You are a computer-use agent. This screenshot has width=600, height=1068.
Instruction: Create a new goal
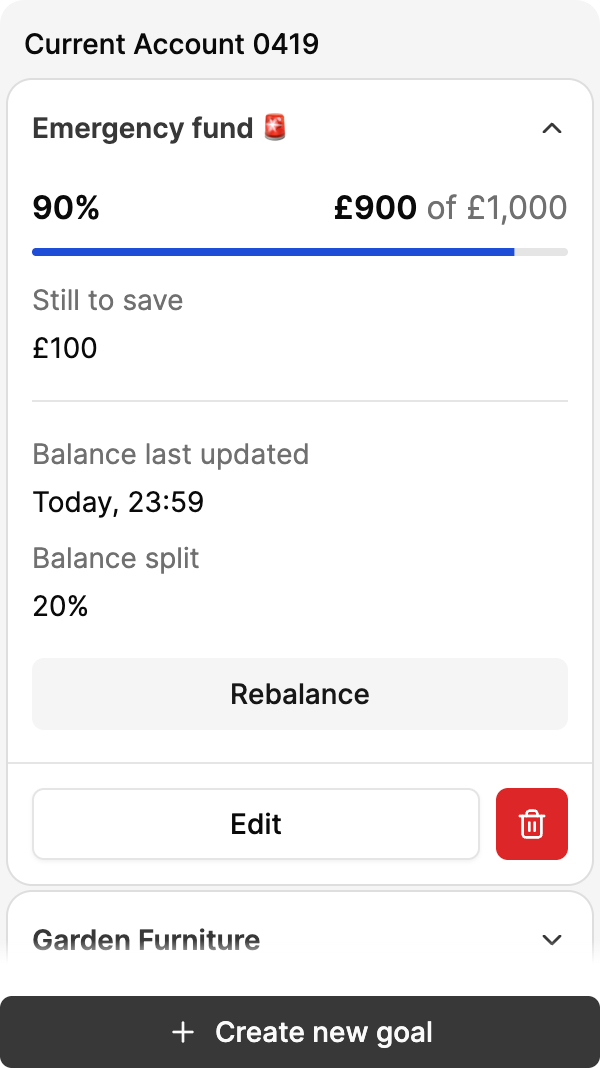(x=300, y=1032)
